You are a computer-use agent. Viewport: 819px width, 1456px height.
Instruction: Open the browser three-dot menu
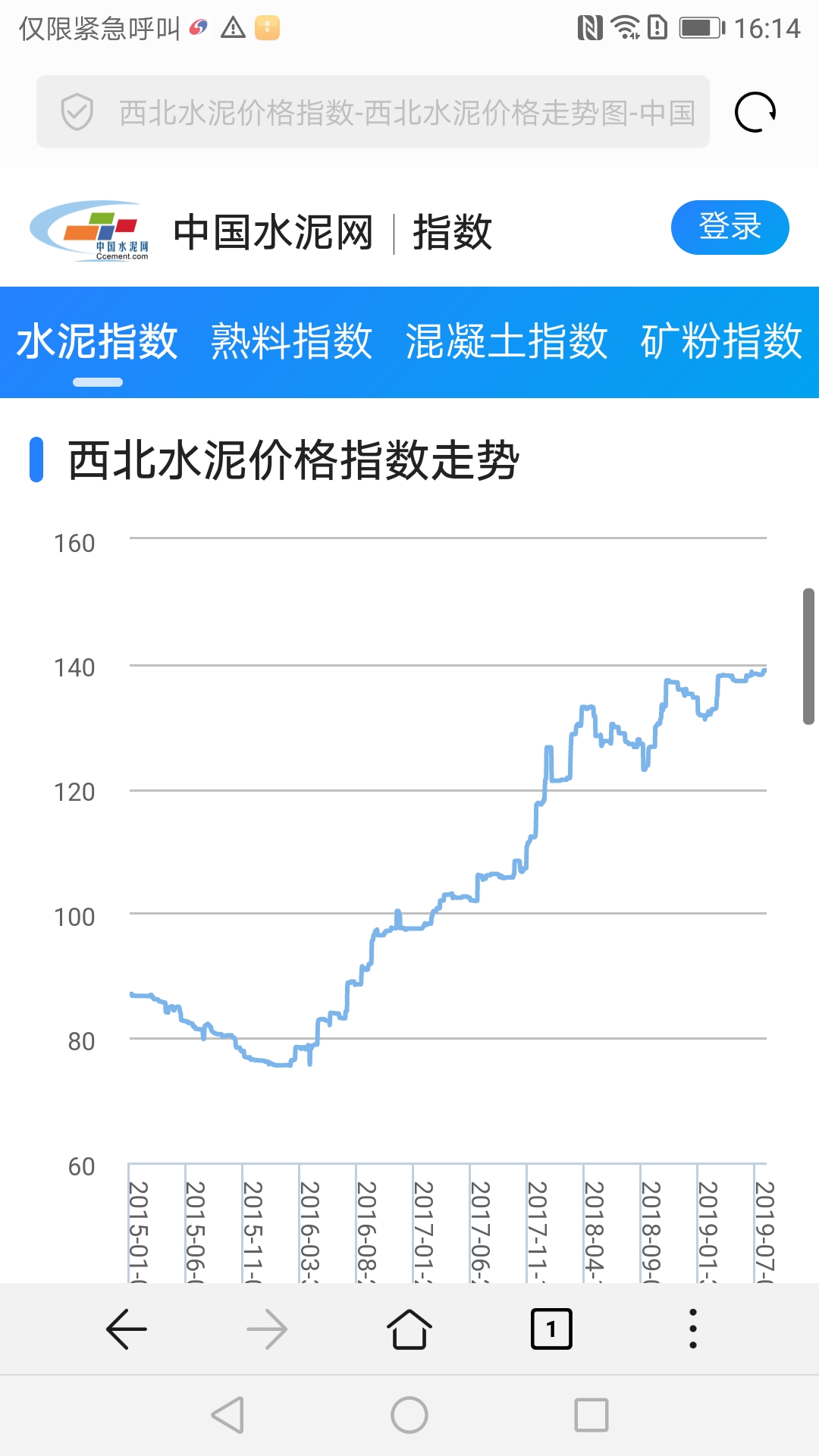(x=692, y=1329)
